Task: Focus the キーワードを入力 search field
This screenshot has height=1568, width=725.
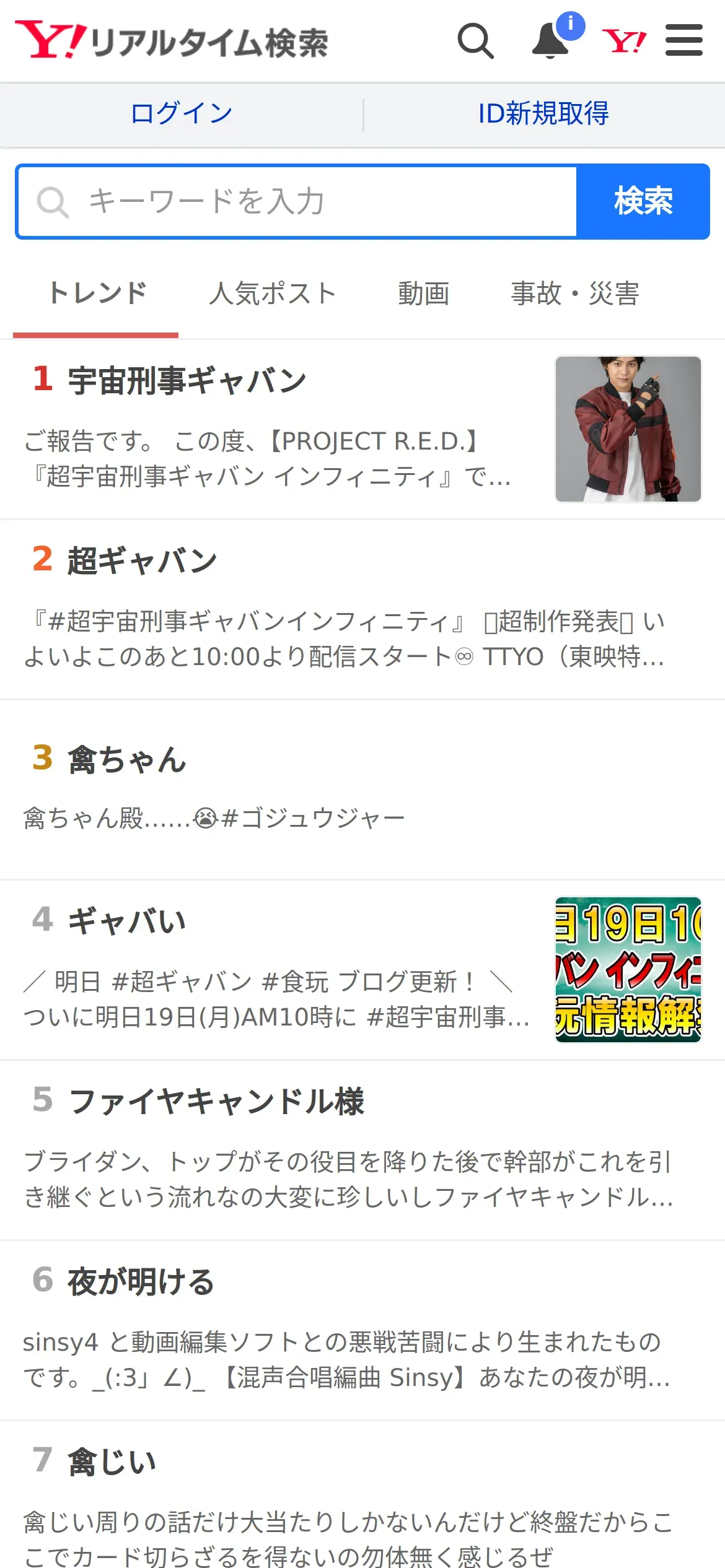Action: pos(297,202)
